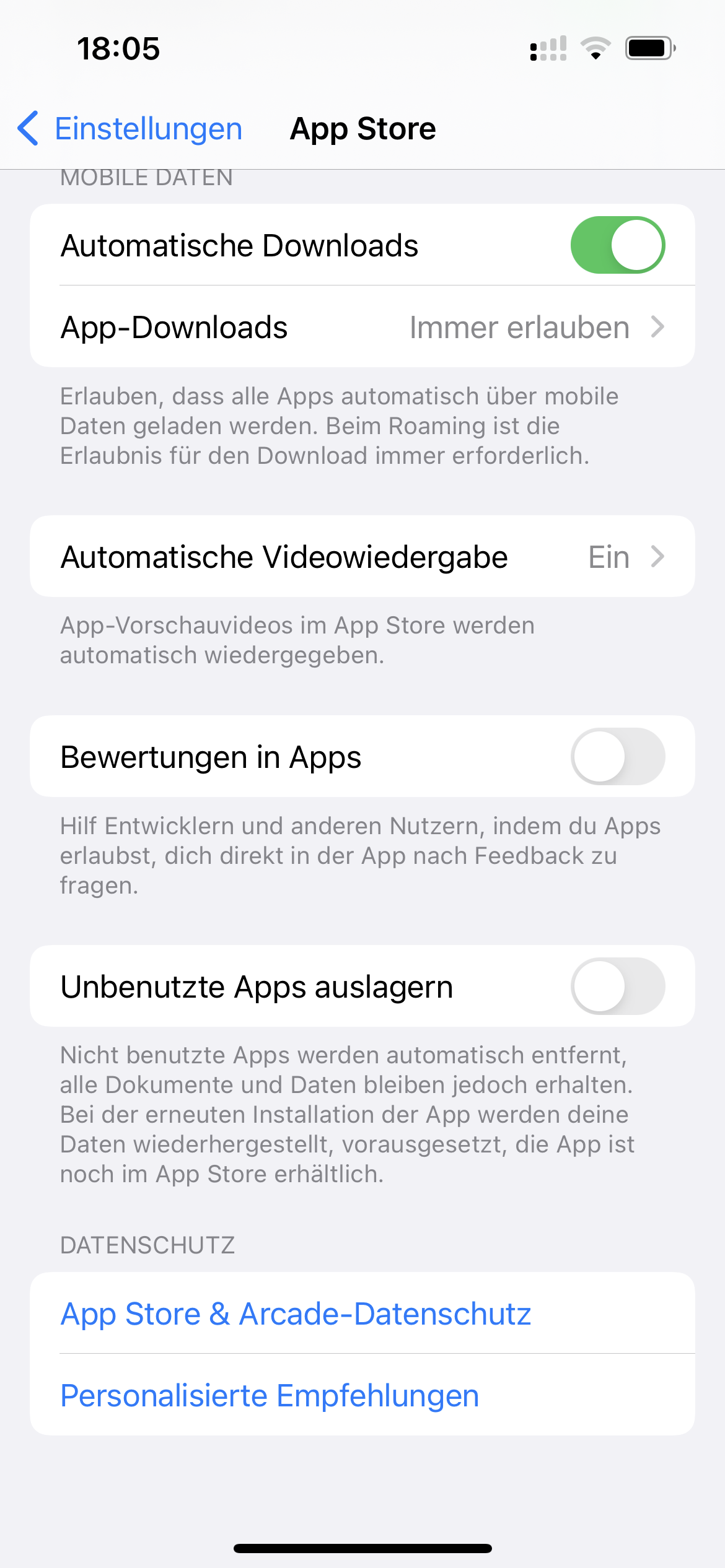Open Personalisierte Empfehlungen
Screen dimensions: 725x1568
pyautogui.click(x=270, y=1395)
